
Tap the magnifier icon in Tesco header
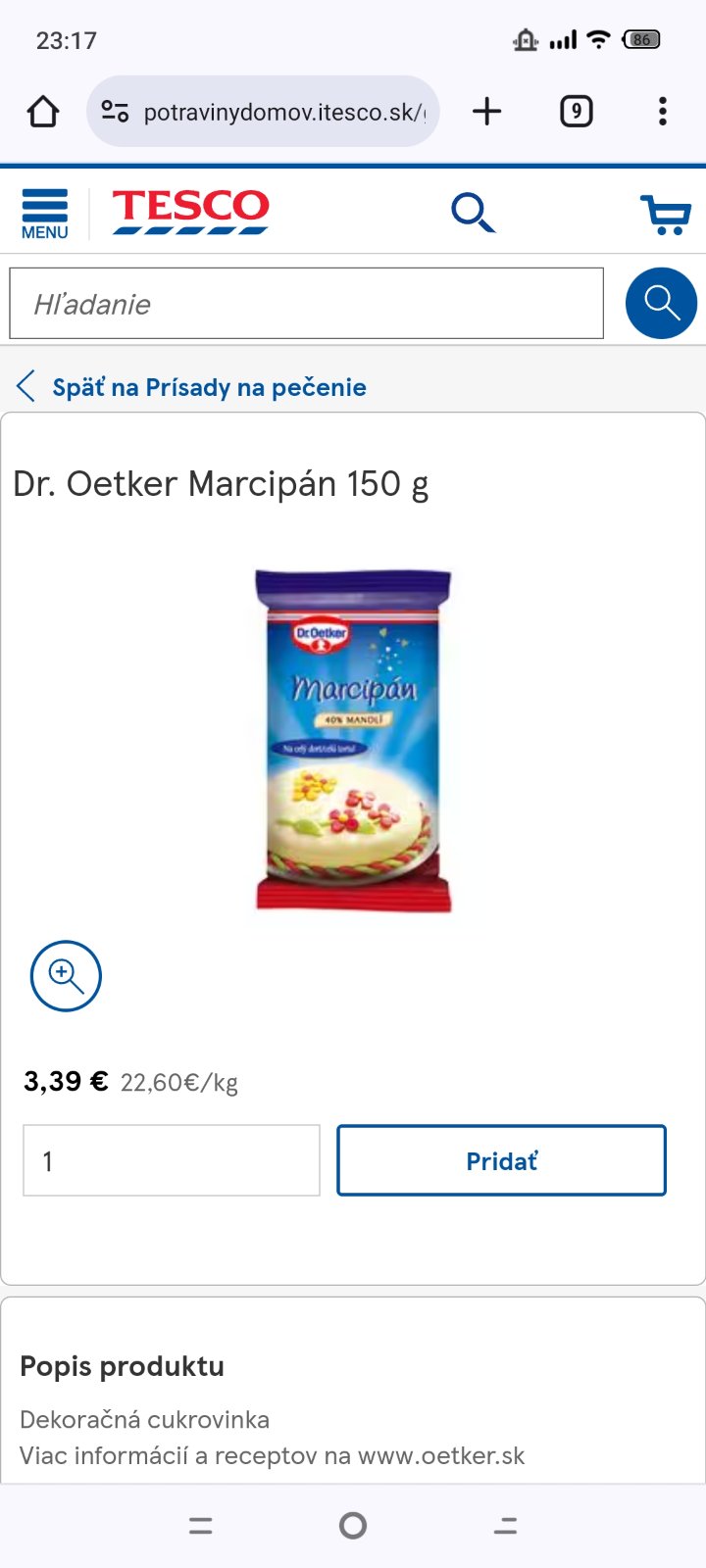pyautogui.click(x=473, y=213)
